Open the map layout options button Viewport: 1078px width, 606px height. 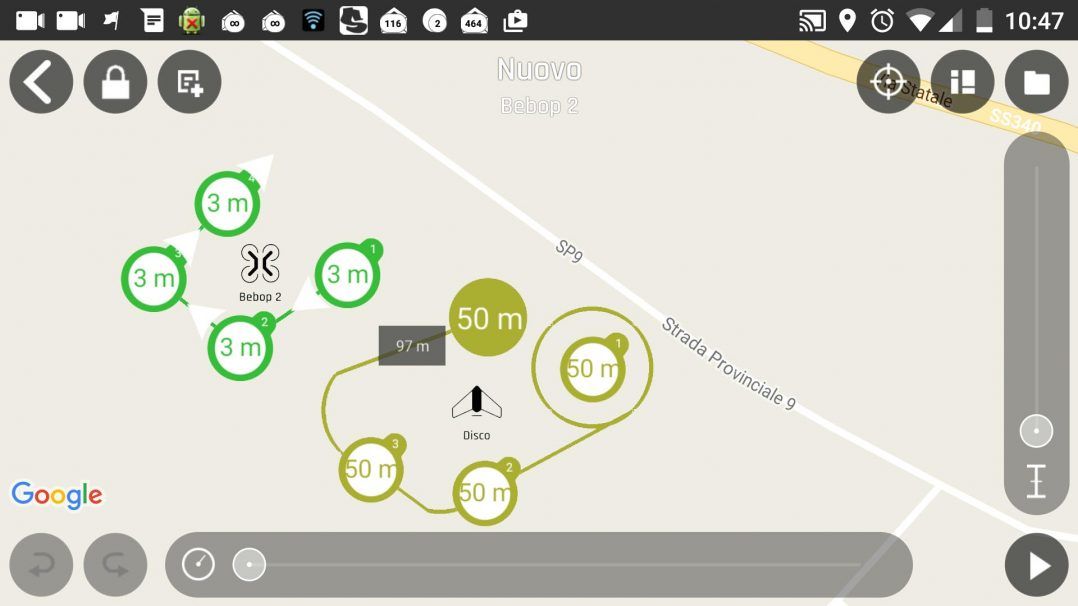(963, 82)
